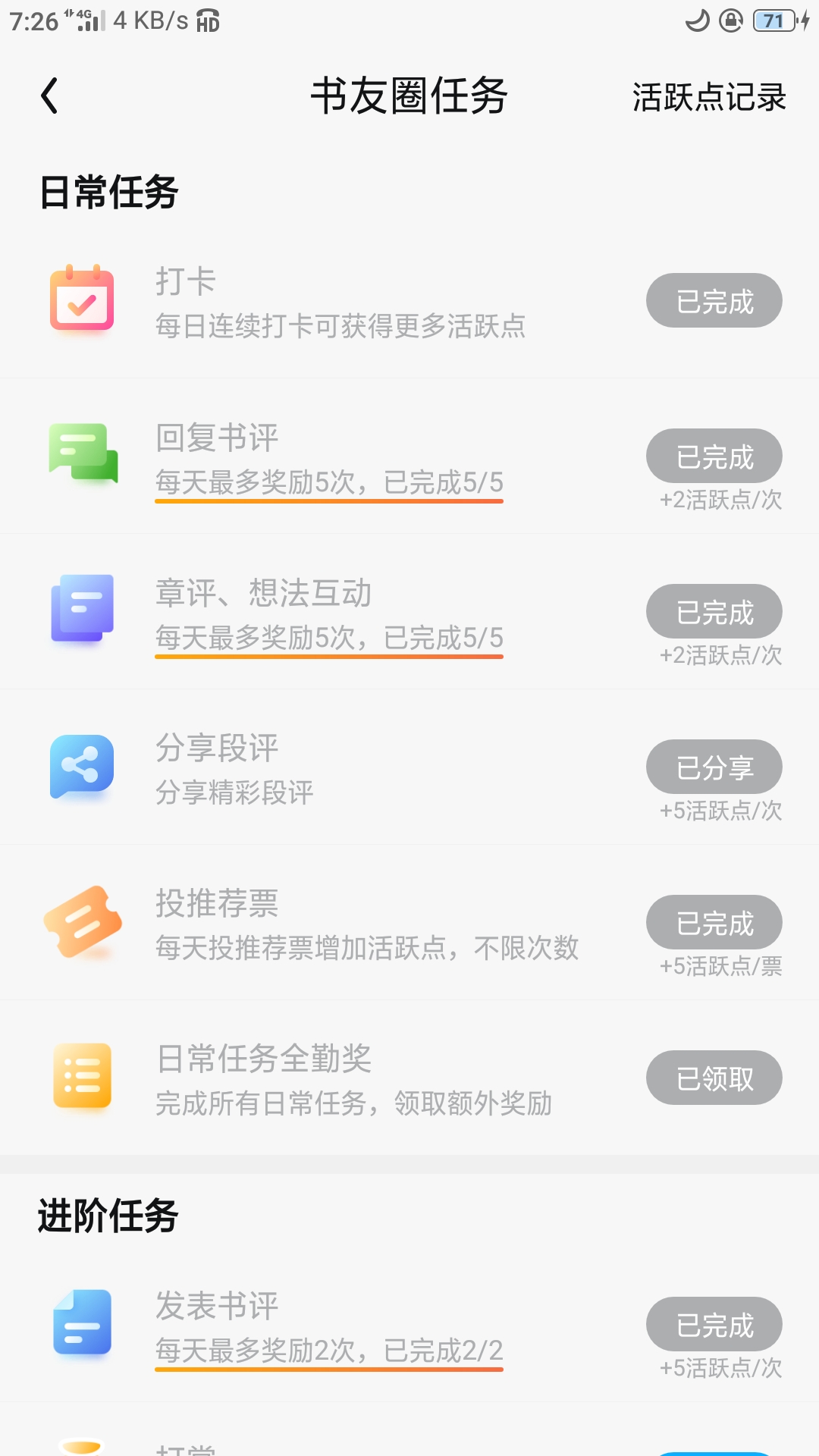The height and width of the screenshot is (1456, 819).
Task: Tap the 已完成 button for 投推荐票
Action: [x=714, y=922]
